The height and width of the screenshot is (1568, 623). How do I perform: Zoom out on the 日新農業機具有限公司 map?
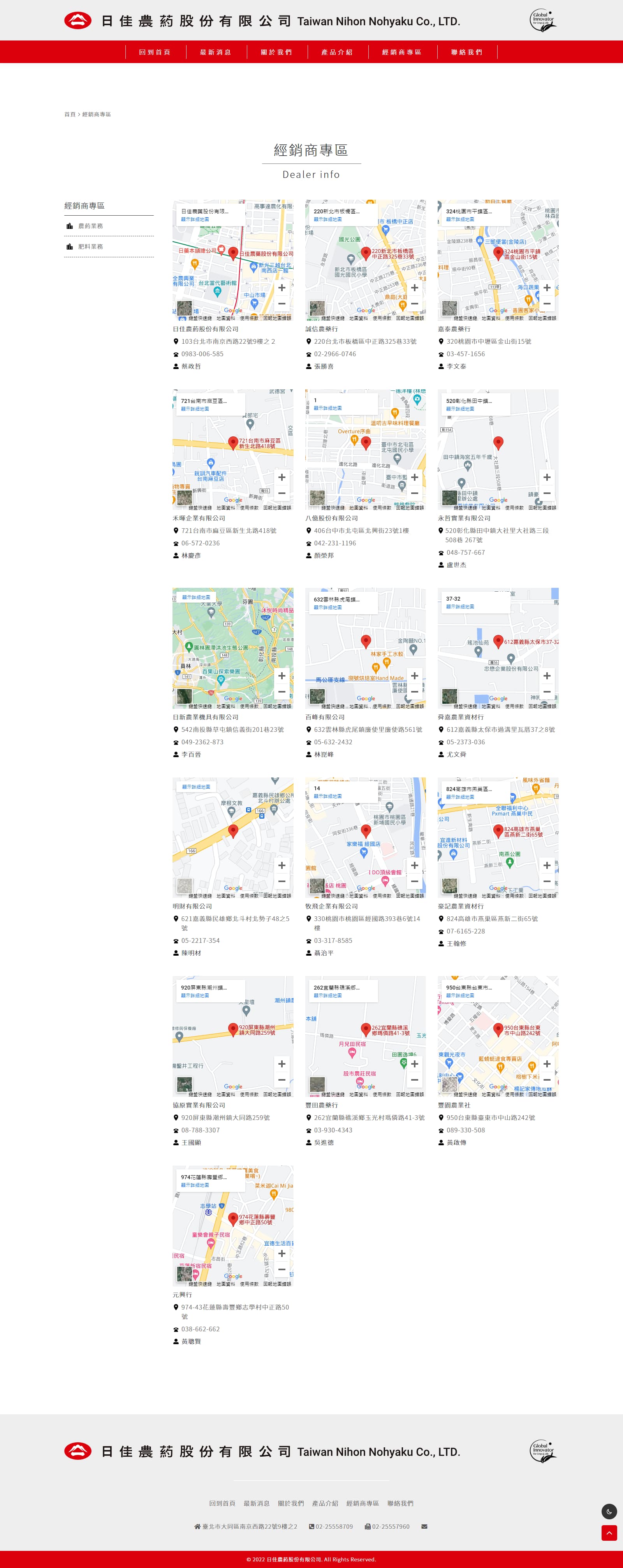(x=282, y=691)
